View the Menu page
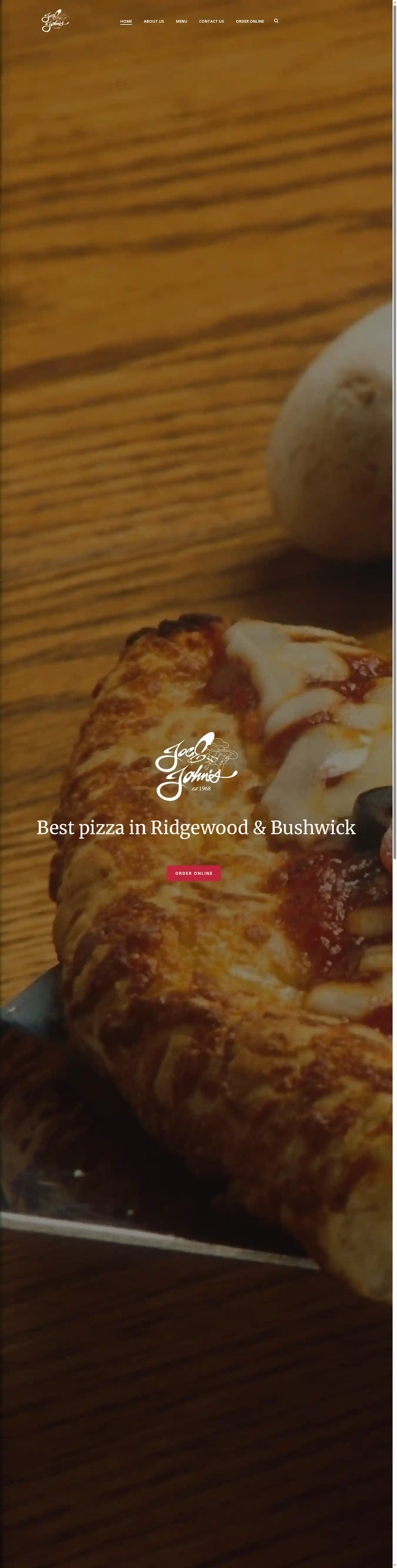The width and height of the screenshot is (397, 1568). click(x=181, y=21)
